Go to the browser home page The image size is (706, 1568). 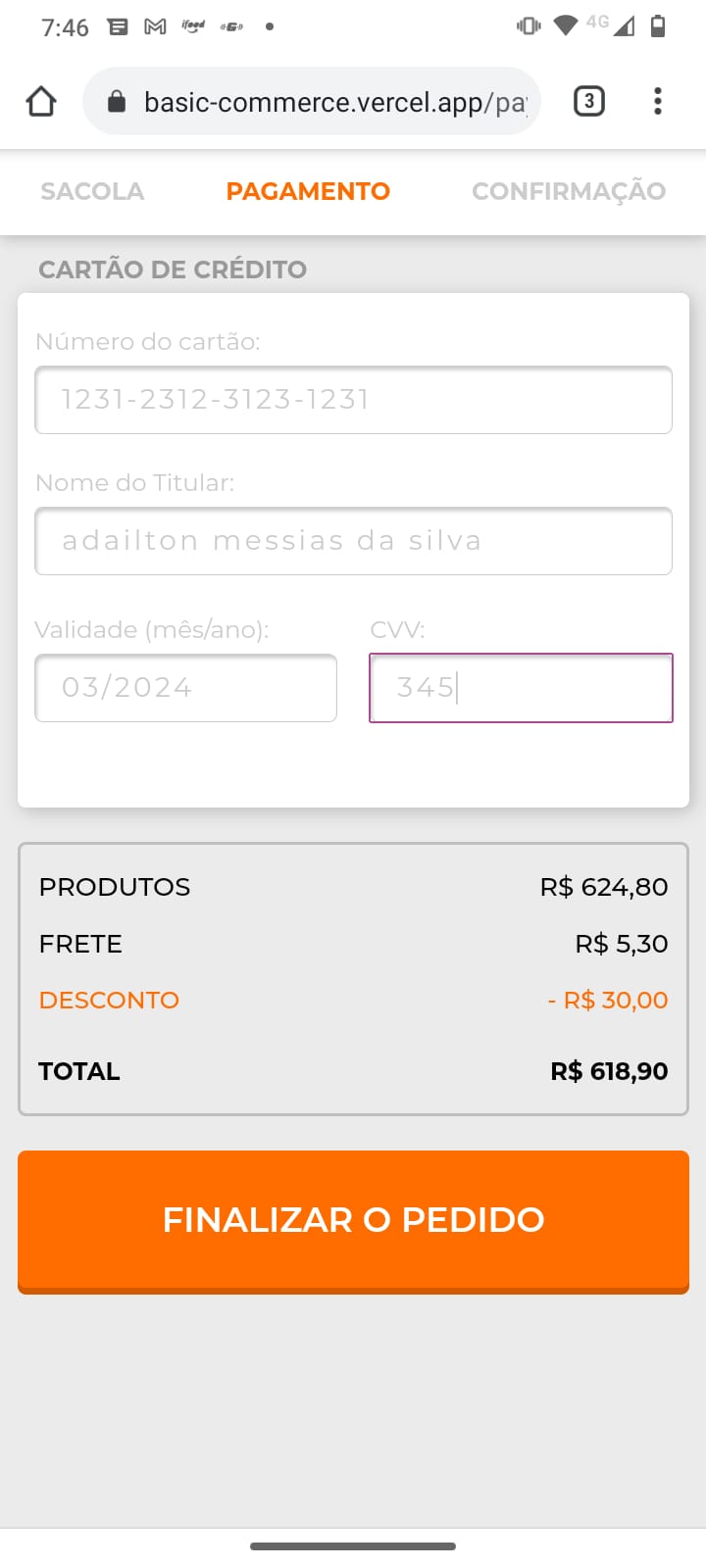[x=41, y=102]
